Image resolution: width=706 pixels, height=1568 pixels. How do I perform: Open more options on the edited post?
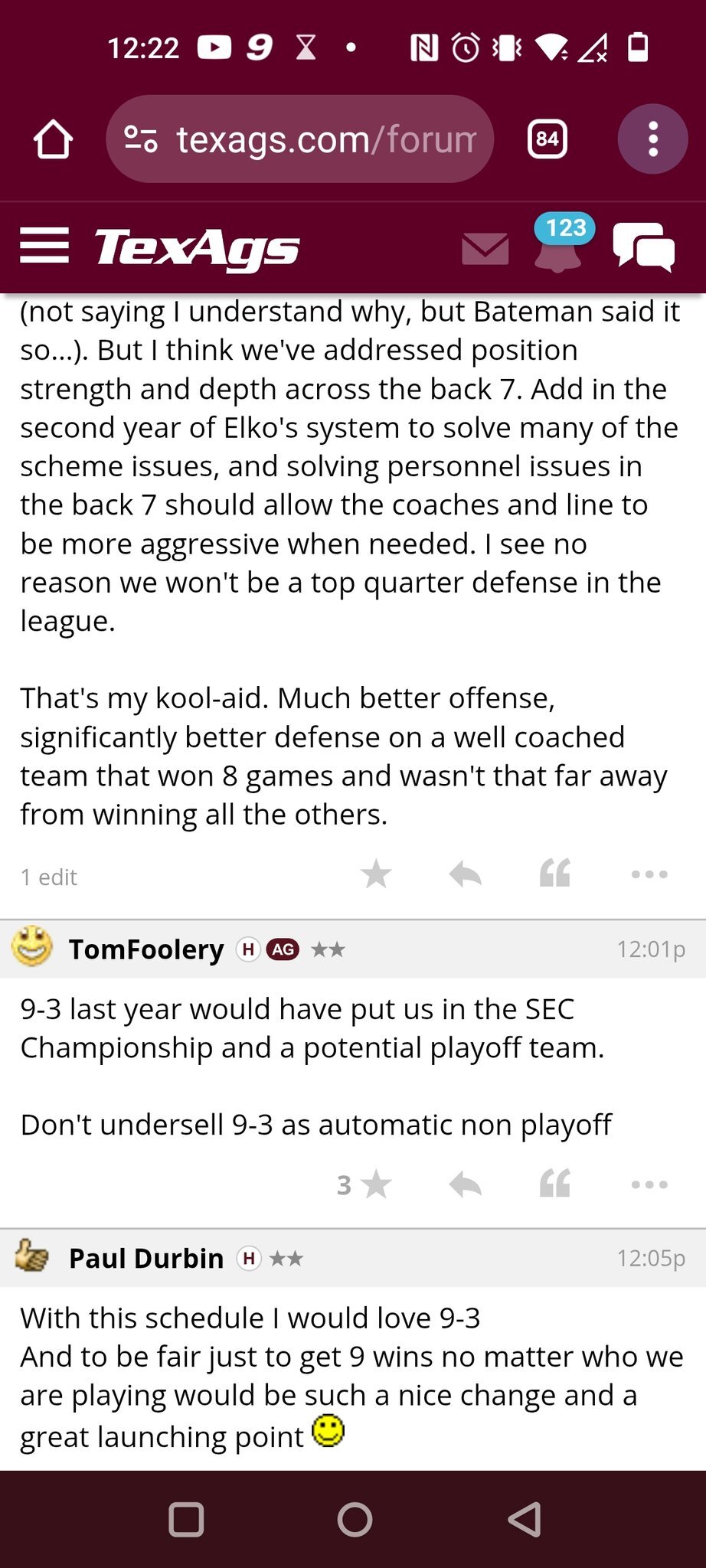(649, 874)
